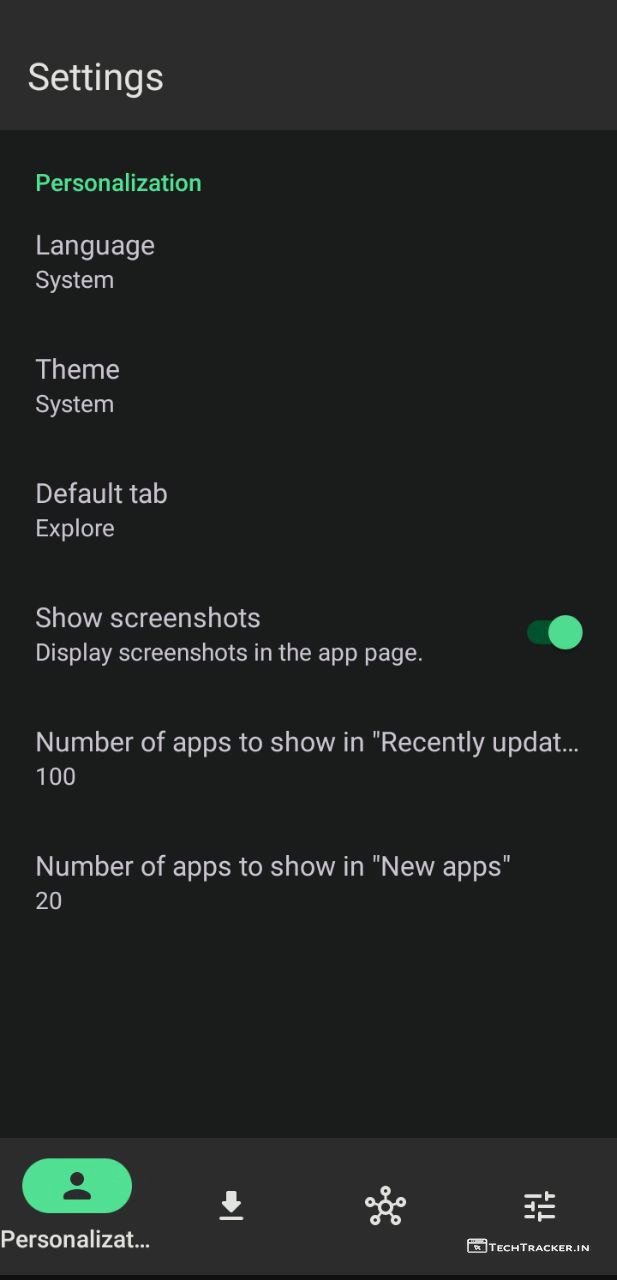Screen dimensions: 617x1280
Task: Edit number of apps in "Recently updated"
Action: tap(307, 757)
